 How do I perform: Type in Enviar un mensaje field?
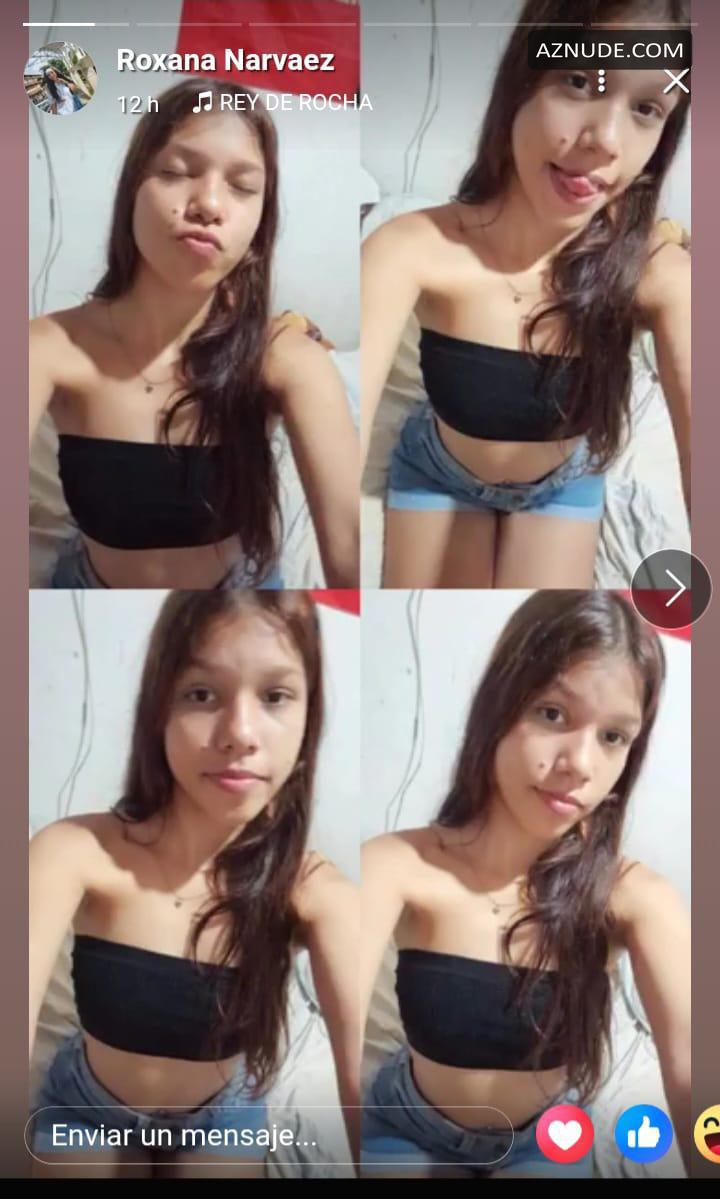click(269, 1136)
